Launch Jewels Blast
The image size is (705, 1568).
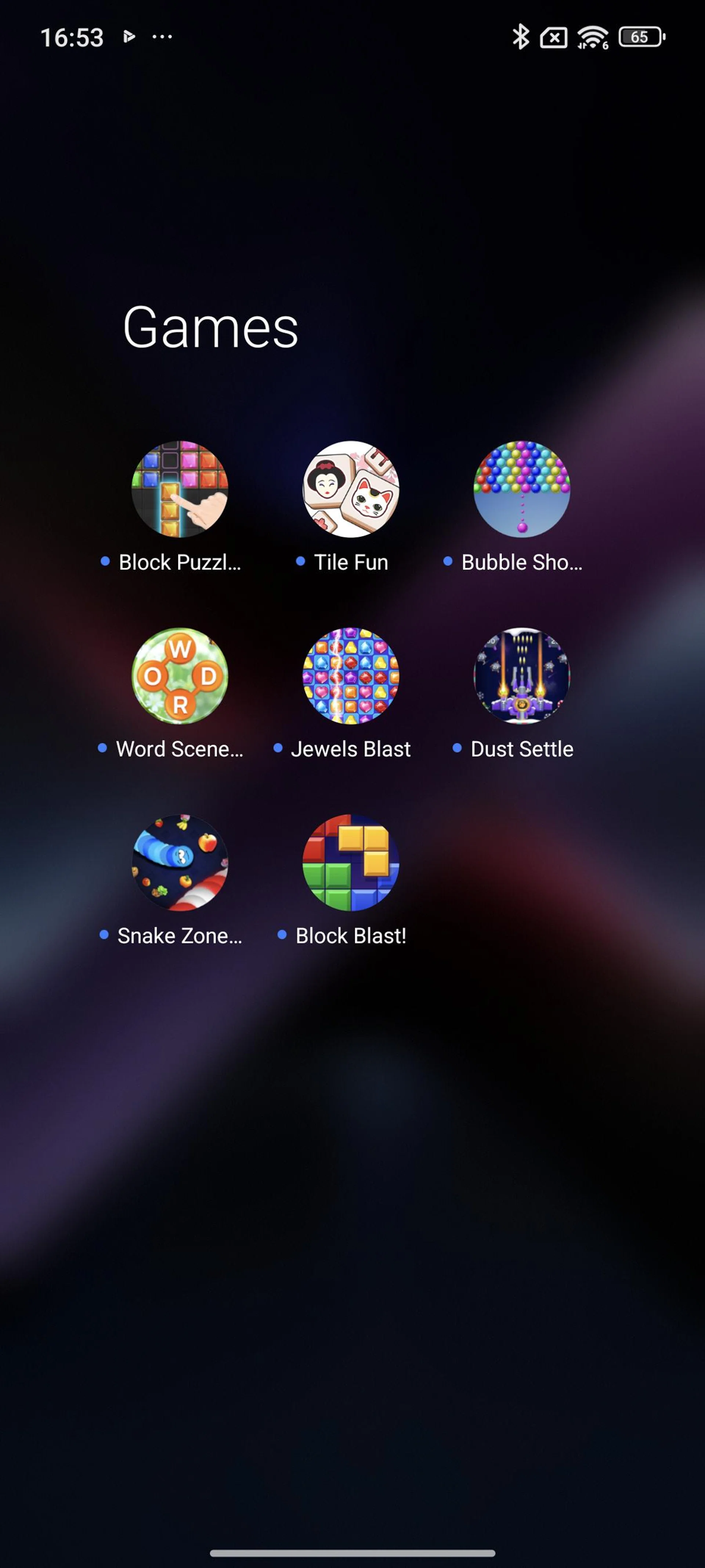coord(351,676)
